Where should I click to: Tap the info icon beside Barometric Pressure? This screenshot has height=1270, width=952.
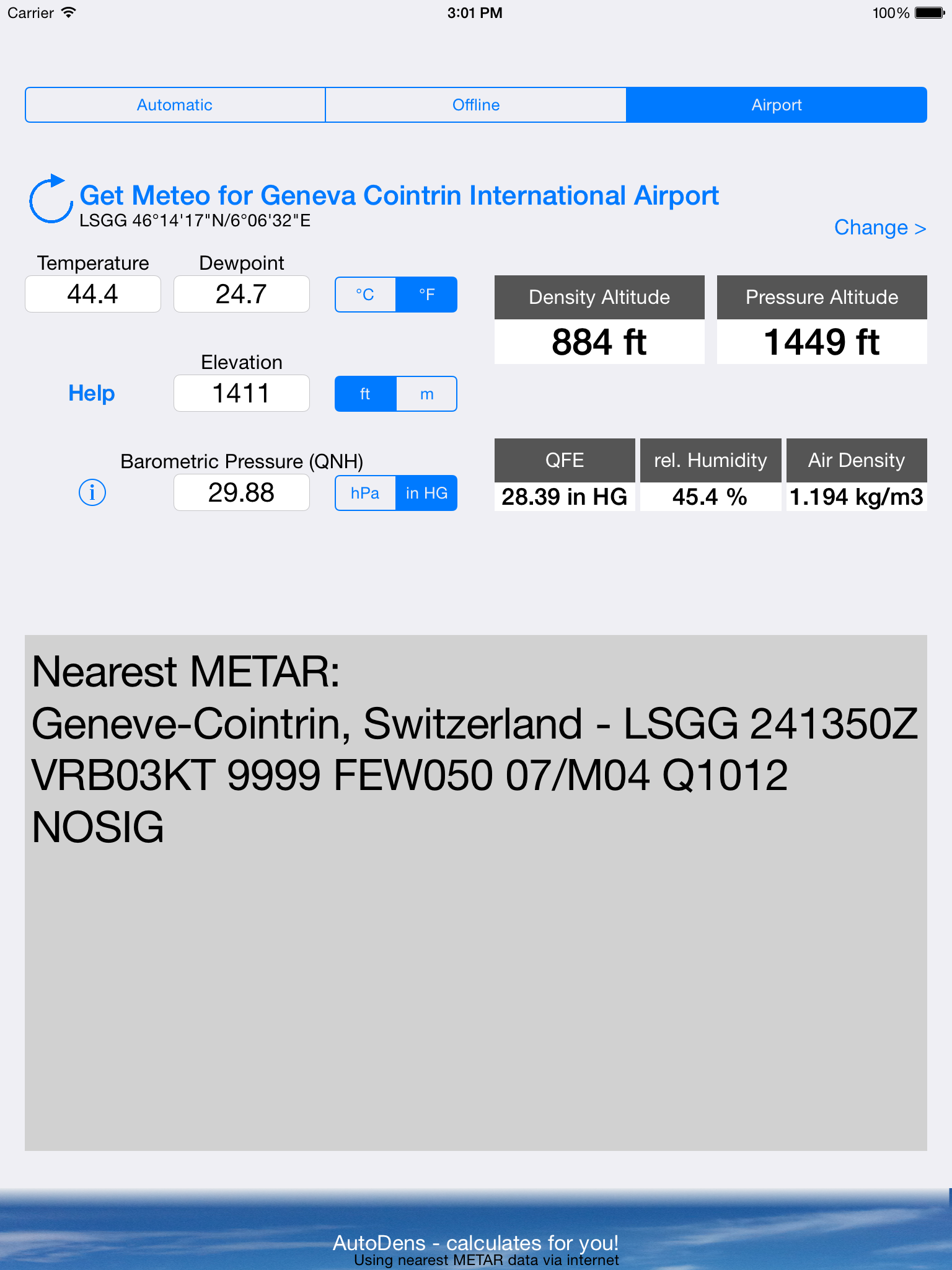(x=92, y=493)
